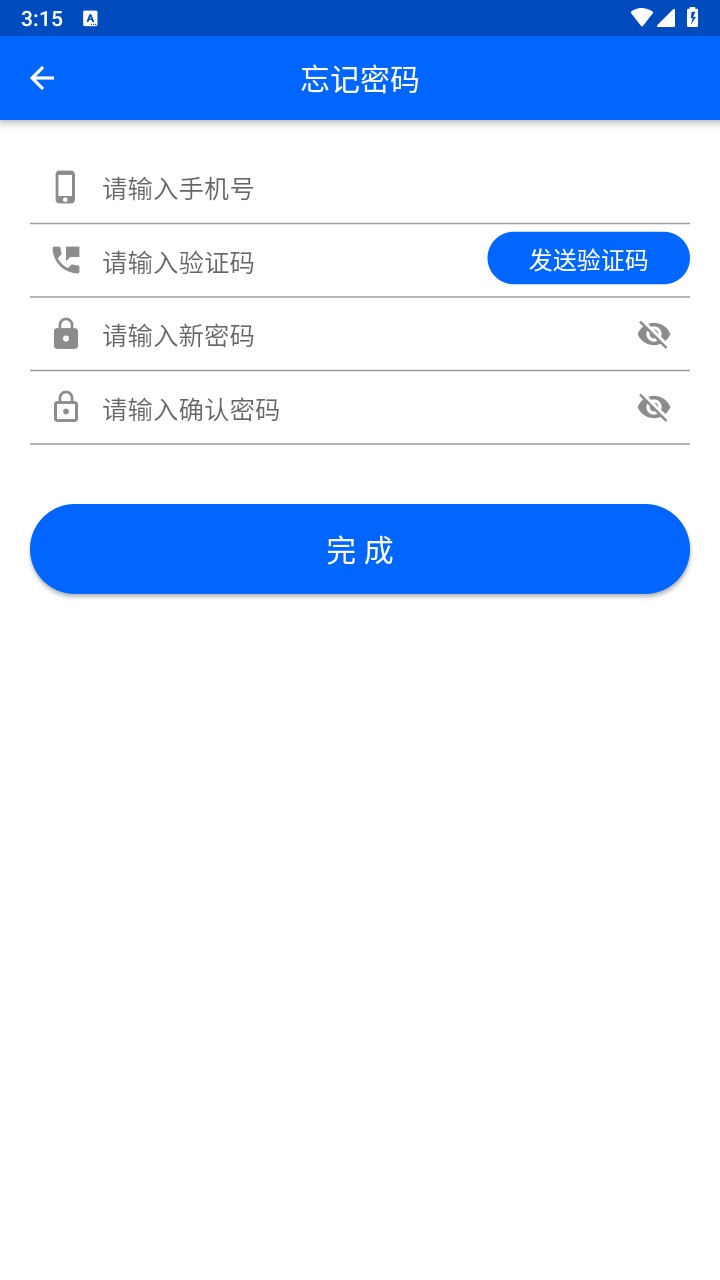Click the 请输入手机号 input field
The width and height of the screenshot is (720, 1280).
tap(300, 188)
